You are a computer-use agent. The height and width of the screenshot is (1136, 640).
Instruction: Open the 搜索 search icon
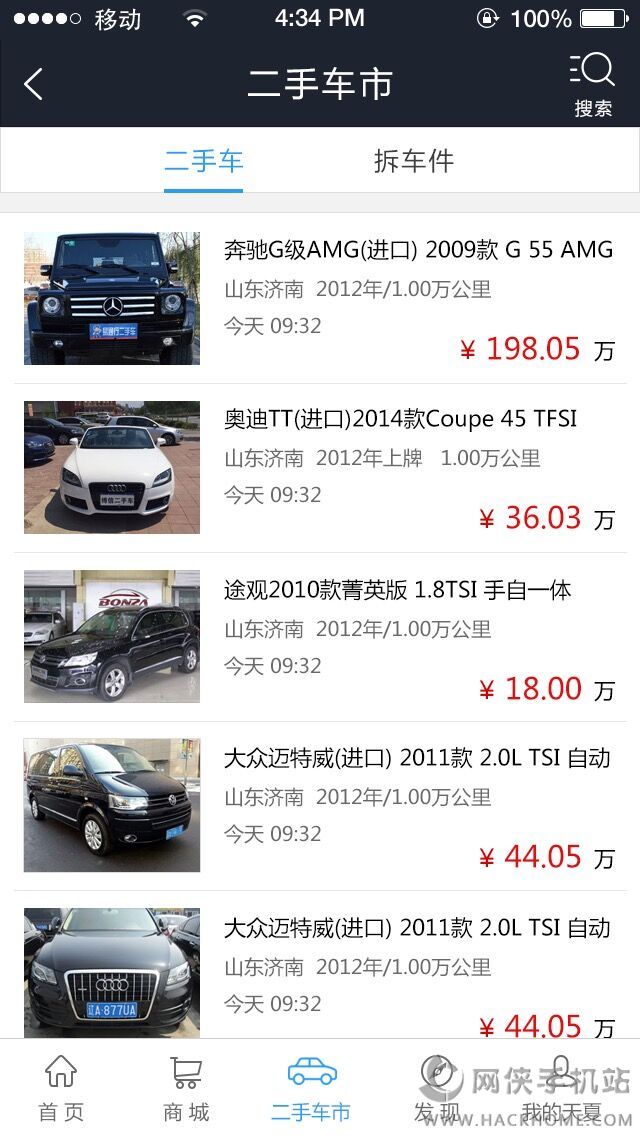593,84
